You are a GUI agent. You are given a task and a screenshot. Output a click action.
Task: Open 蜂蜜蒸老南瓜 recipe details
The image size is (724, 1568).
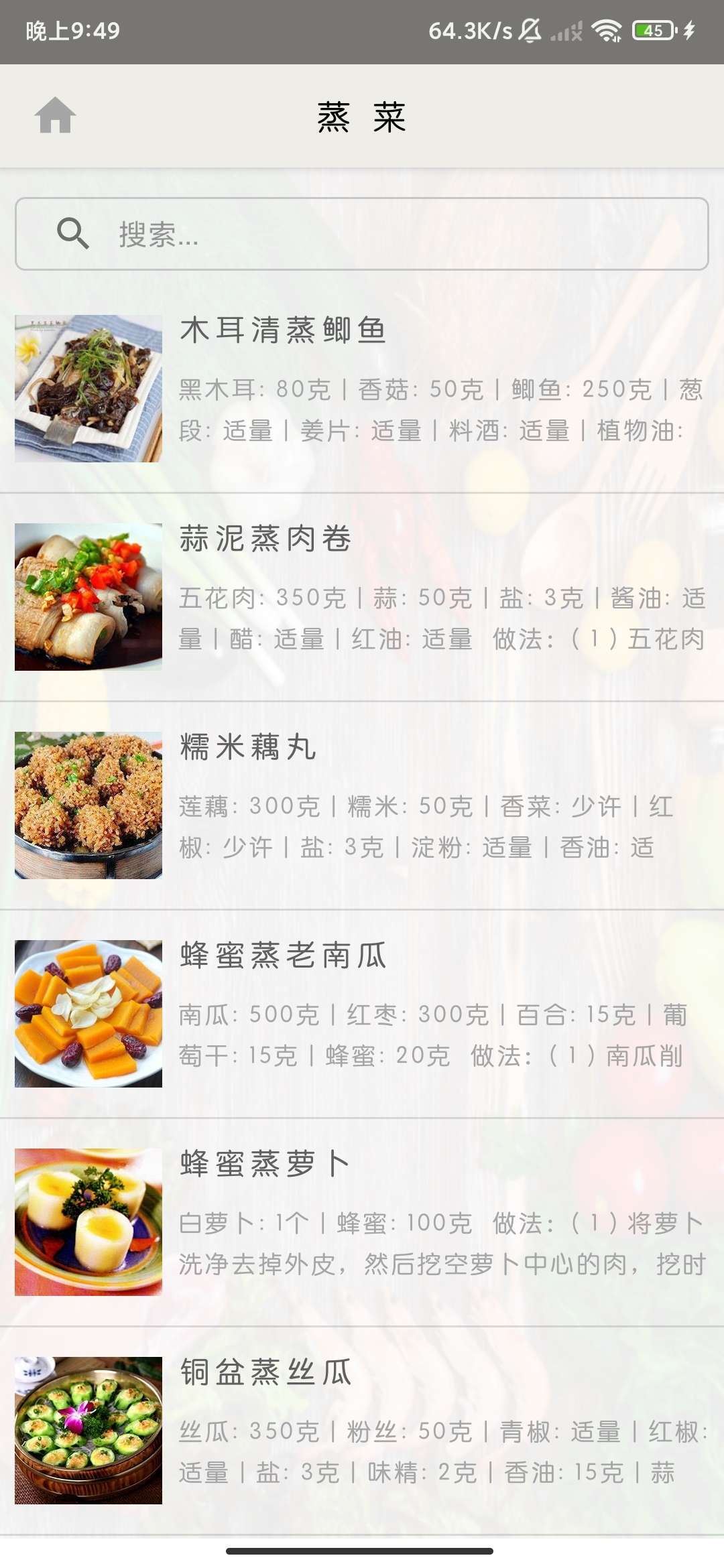(x=362, y=1014)
